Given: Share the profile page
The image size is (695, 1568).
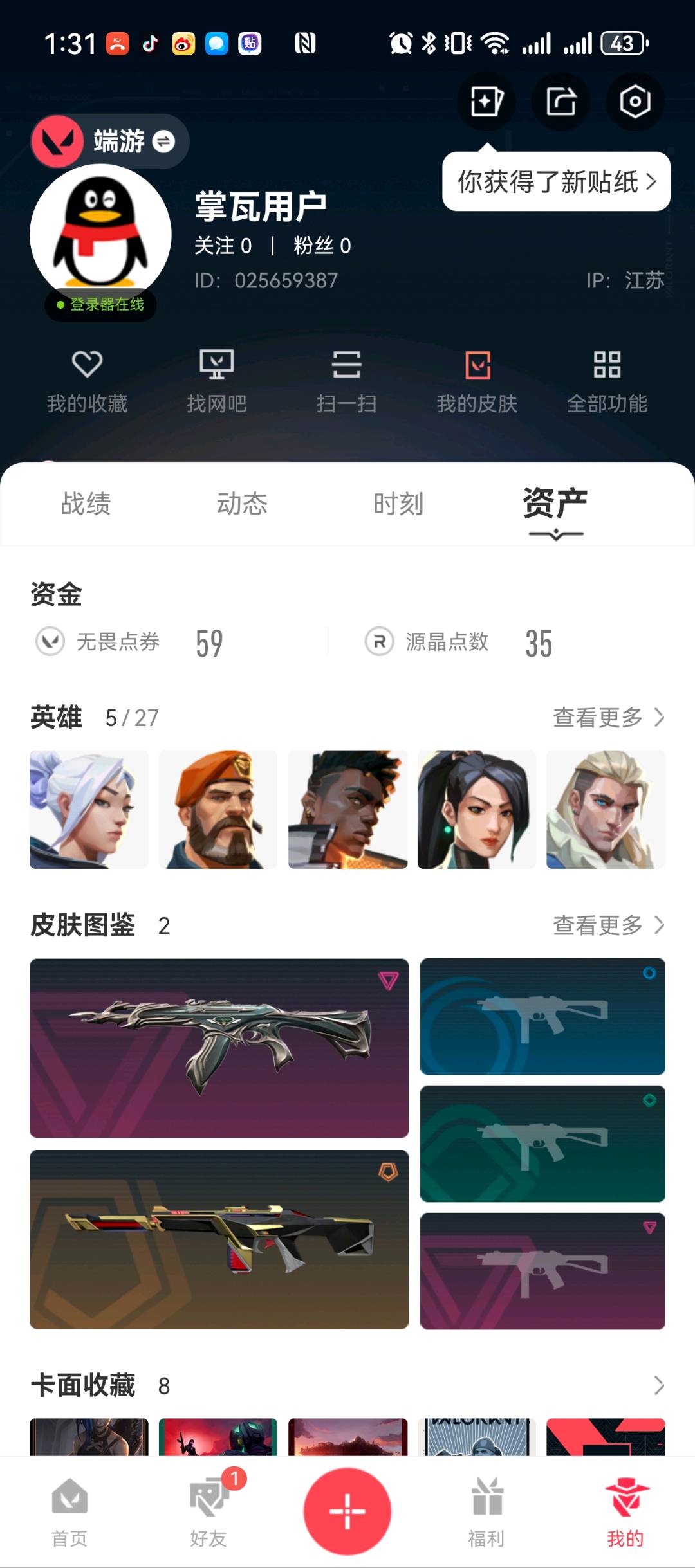Looking at the screenshot, I should coord(561,102).
